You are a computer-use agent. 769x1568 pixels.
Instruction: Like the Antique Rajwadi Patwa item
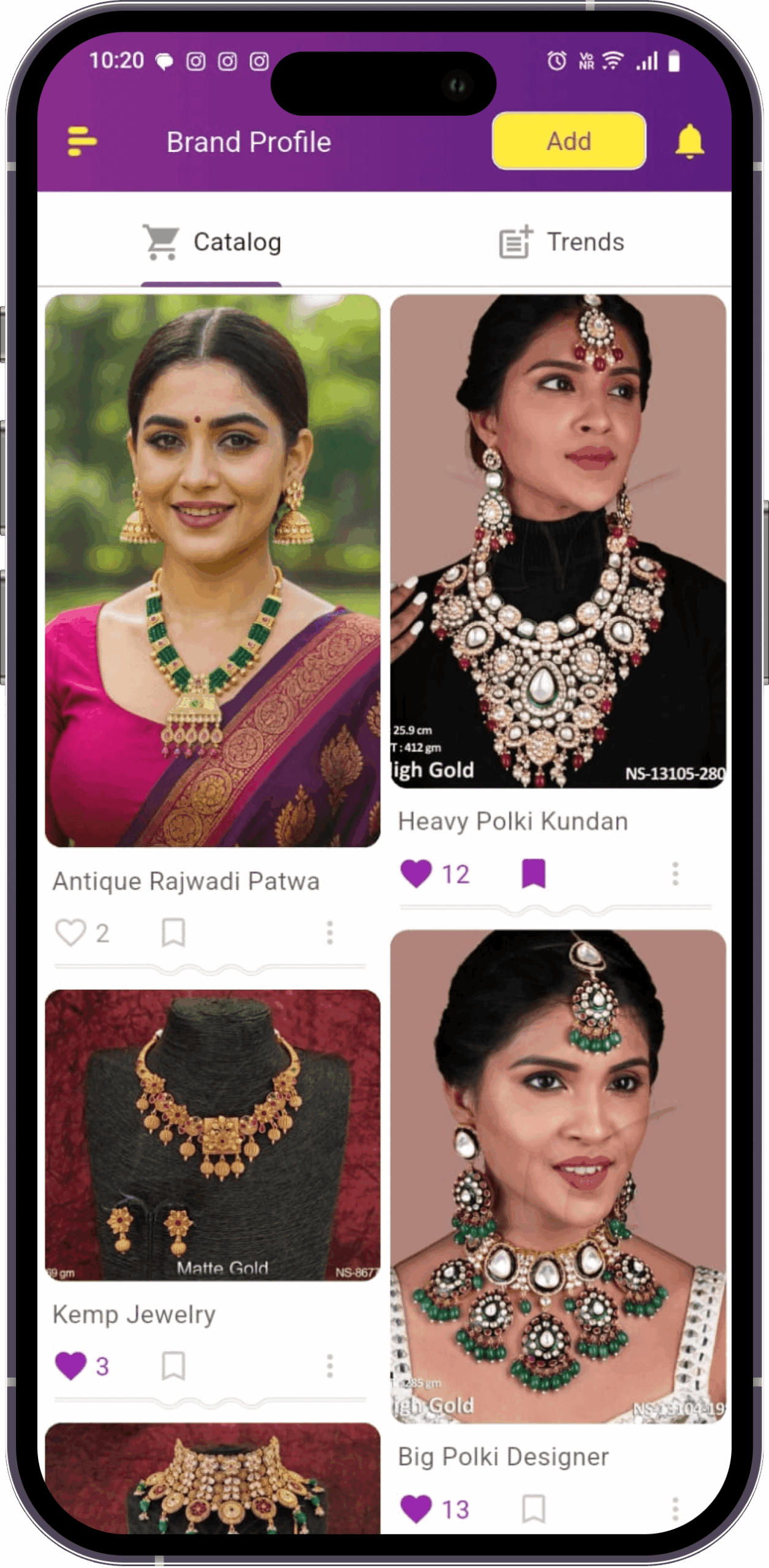point(70,933)
